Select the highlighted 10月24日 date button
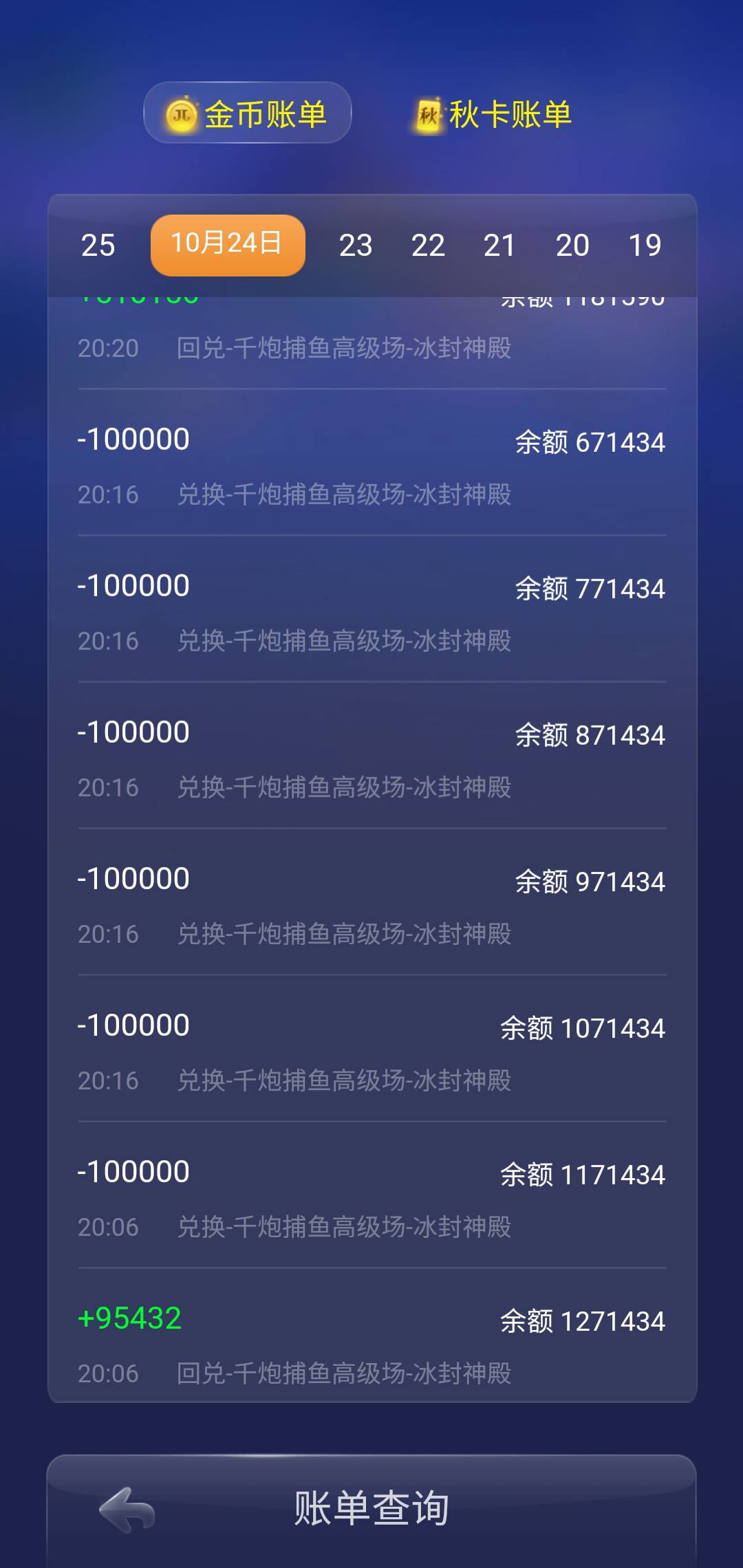This screenshot has width=743, height=1568. click(228, 244)
